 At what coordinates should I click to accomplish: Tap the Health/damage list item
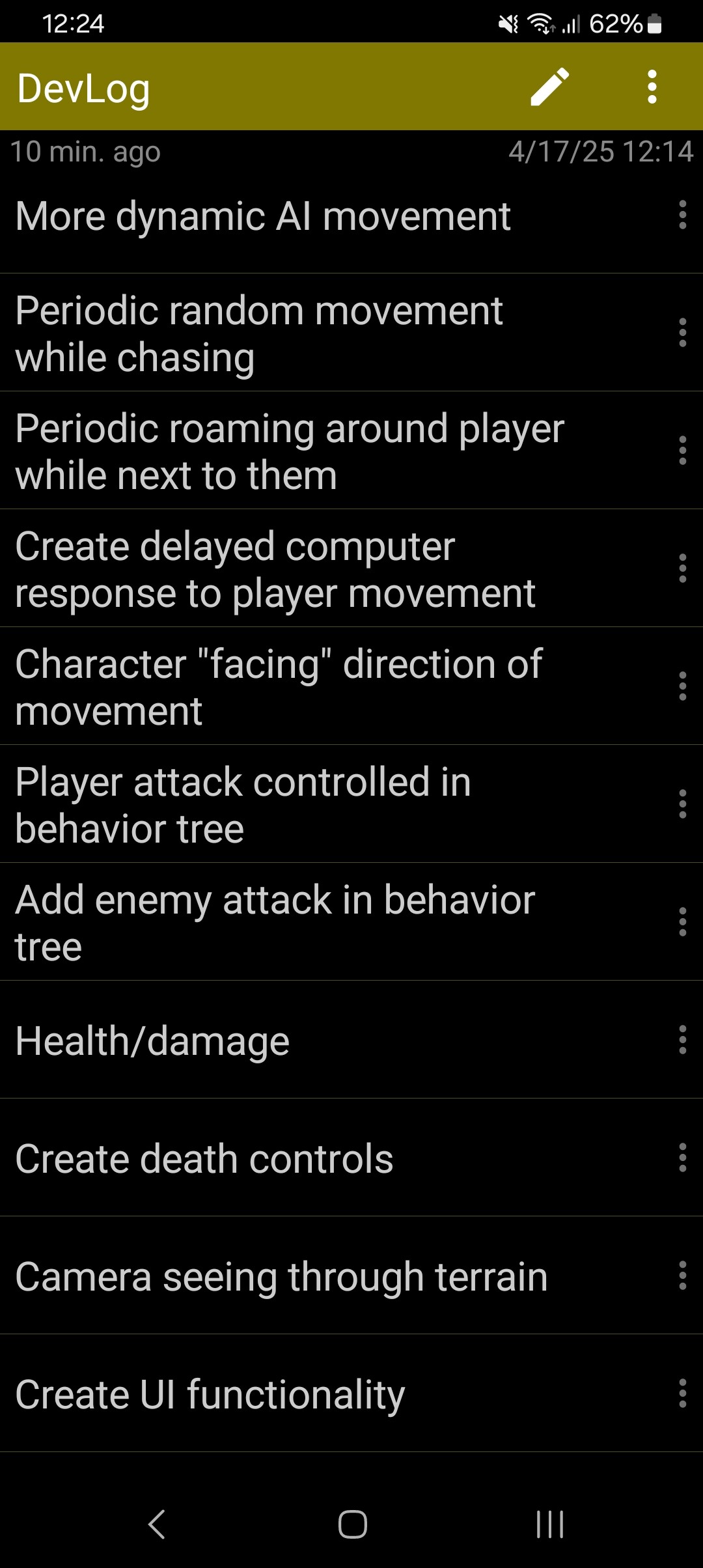[351, 1040]
